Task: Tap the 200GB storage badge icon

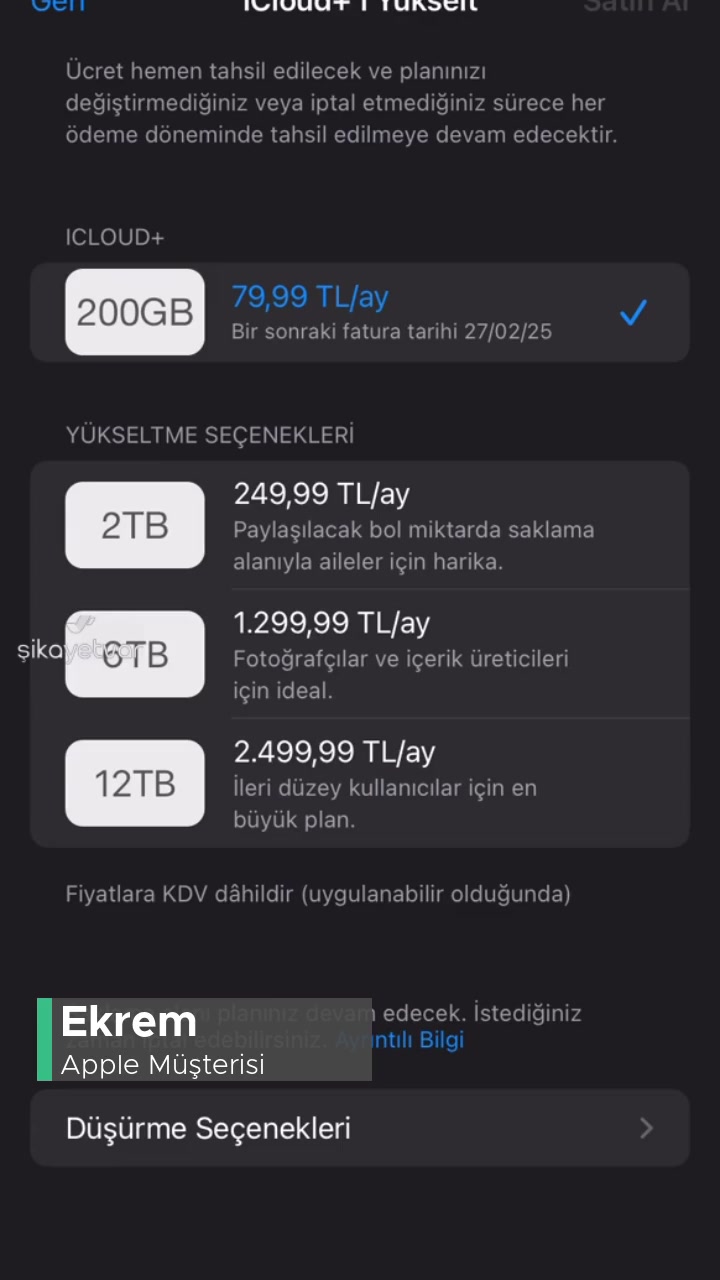Action: [x=134, y=312]
